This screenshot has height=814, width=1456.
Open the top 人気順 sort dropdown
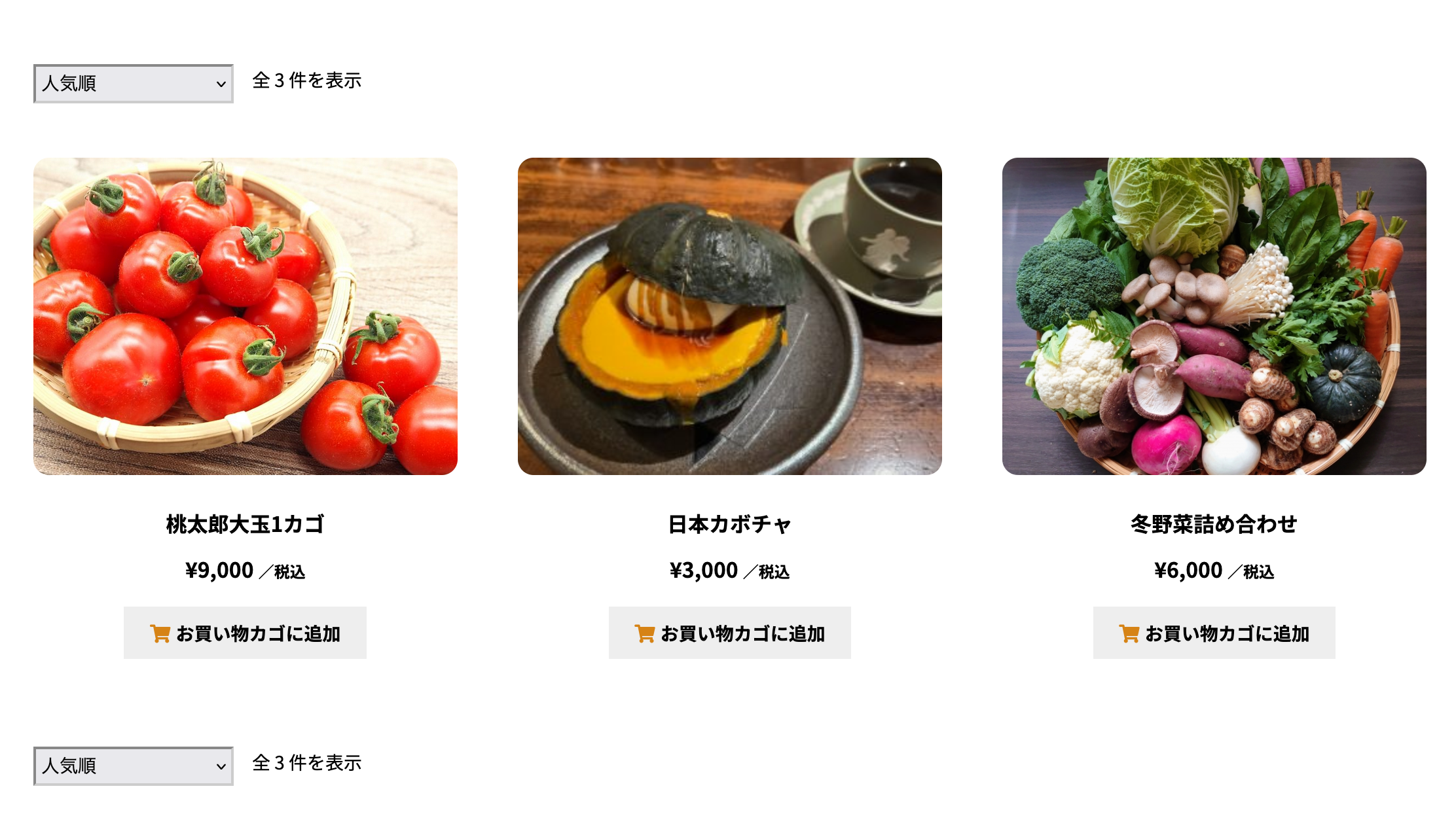pos(133,84)
